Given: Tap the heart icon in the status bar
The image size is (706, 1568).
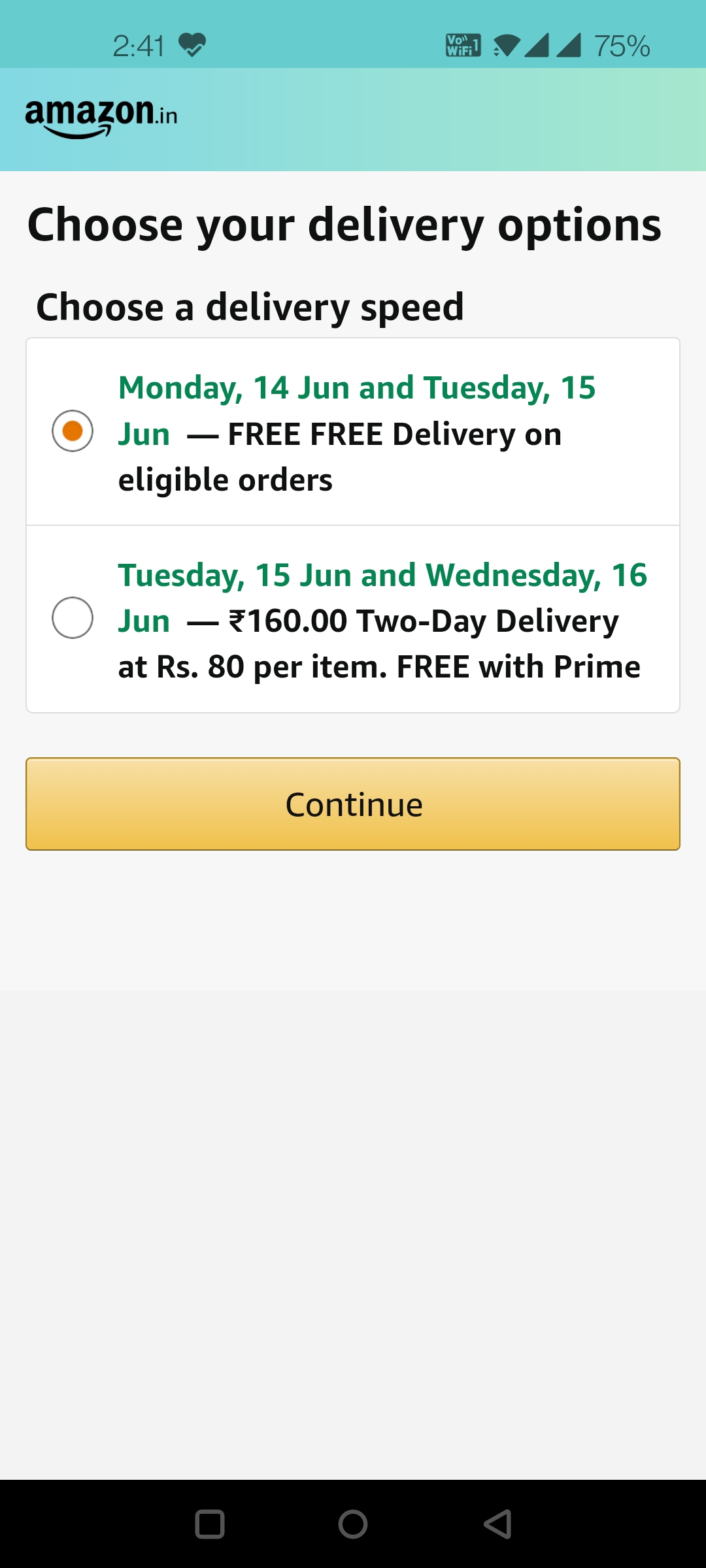Looking at the screenshot, I should point(192,46).
